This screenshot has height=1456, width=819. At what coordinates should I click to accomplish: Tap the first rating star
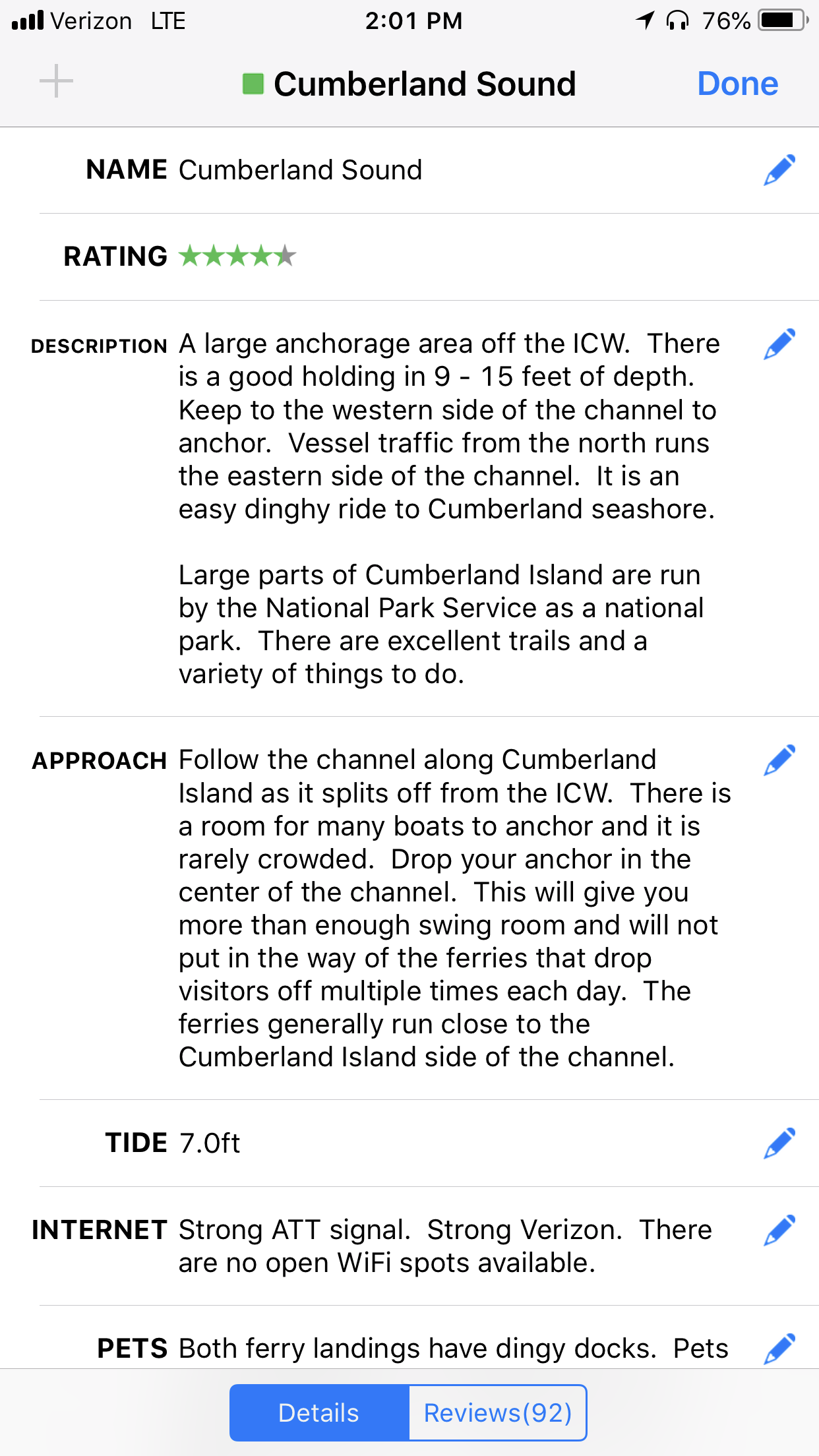click(x=189, y=255)
